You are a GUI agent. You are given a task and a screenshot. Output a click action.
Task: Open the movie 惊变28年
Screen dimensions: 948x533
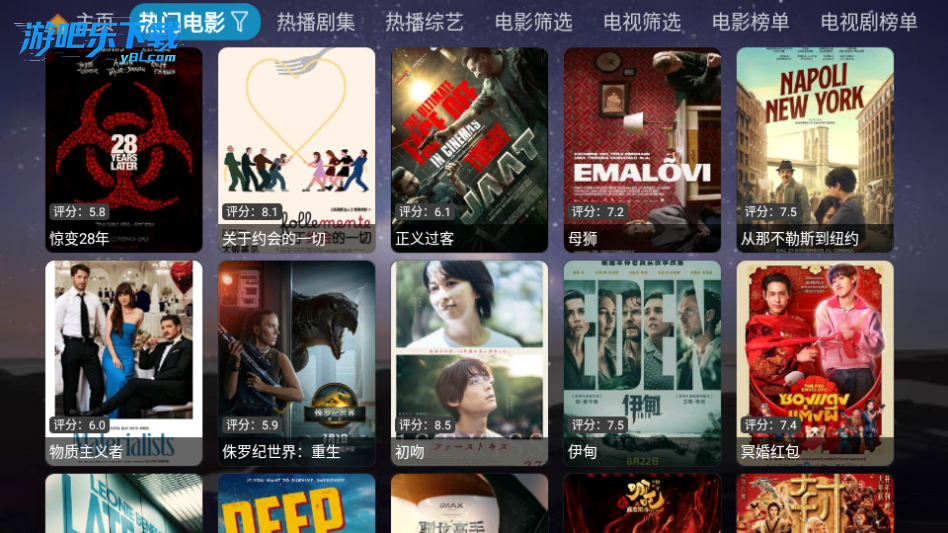click(124, 150)
